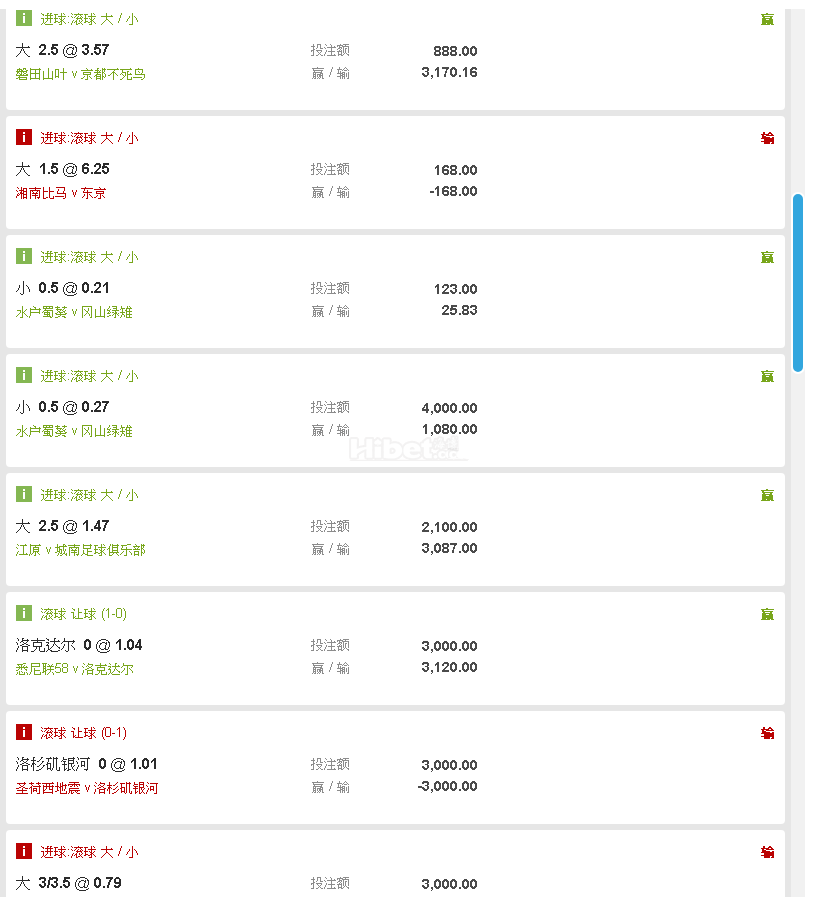The image size is (820, 897).
Task: Show details icon for 悉尼联58 v 洛克达尔 bet
Action: [x=24, y=613]
